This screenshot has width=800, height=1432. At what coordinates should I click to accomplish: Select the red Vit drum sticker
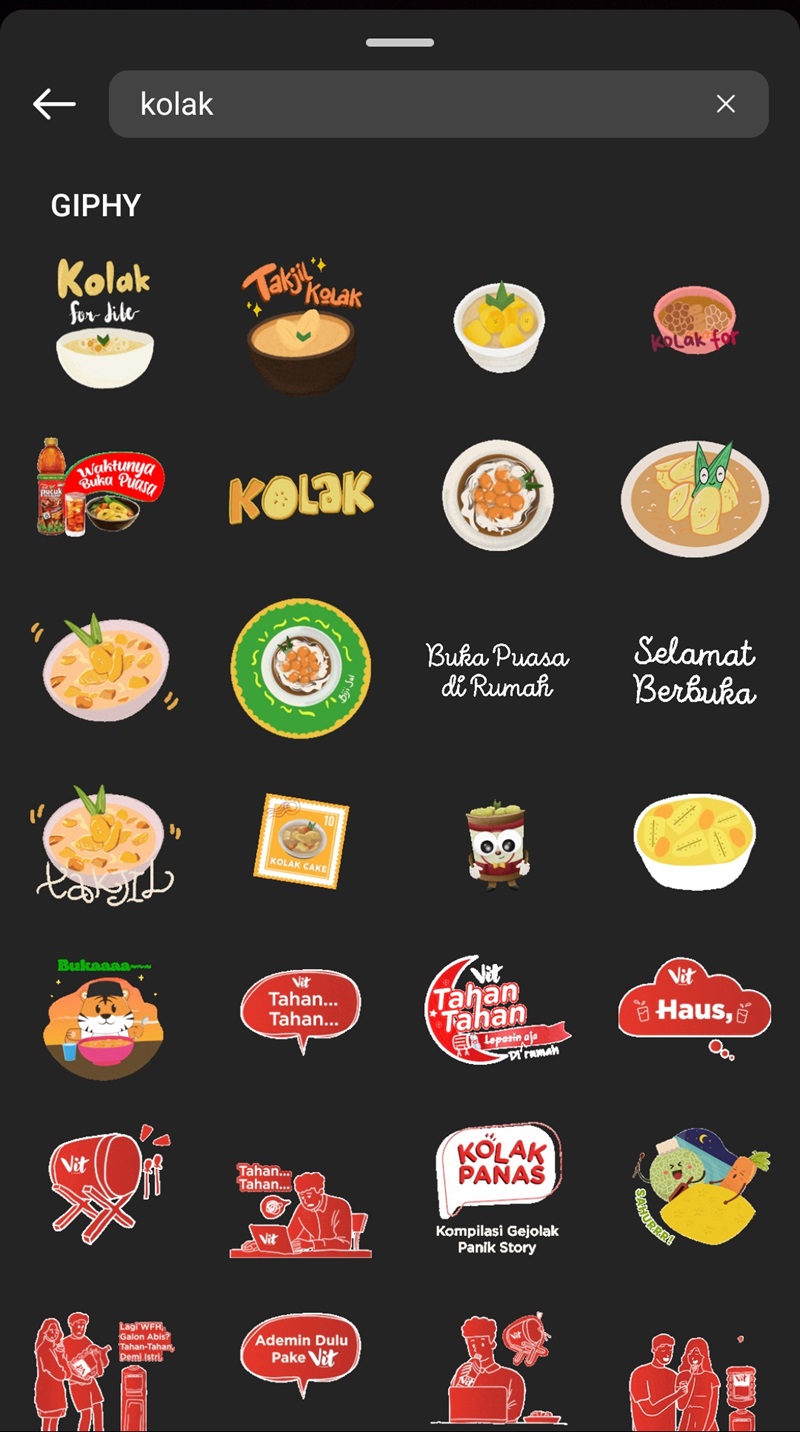(105, 1182)
